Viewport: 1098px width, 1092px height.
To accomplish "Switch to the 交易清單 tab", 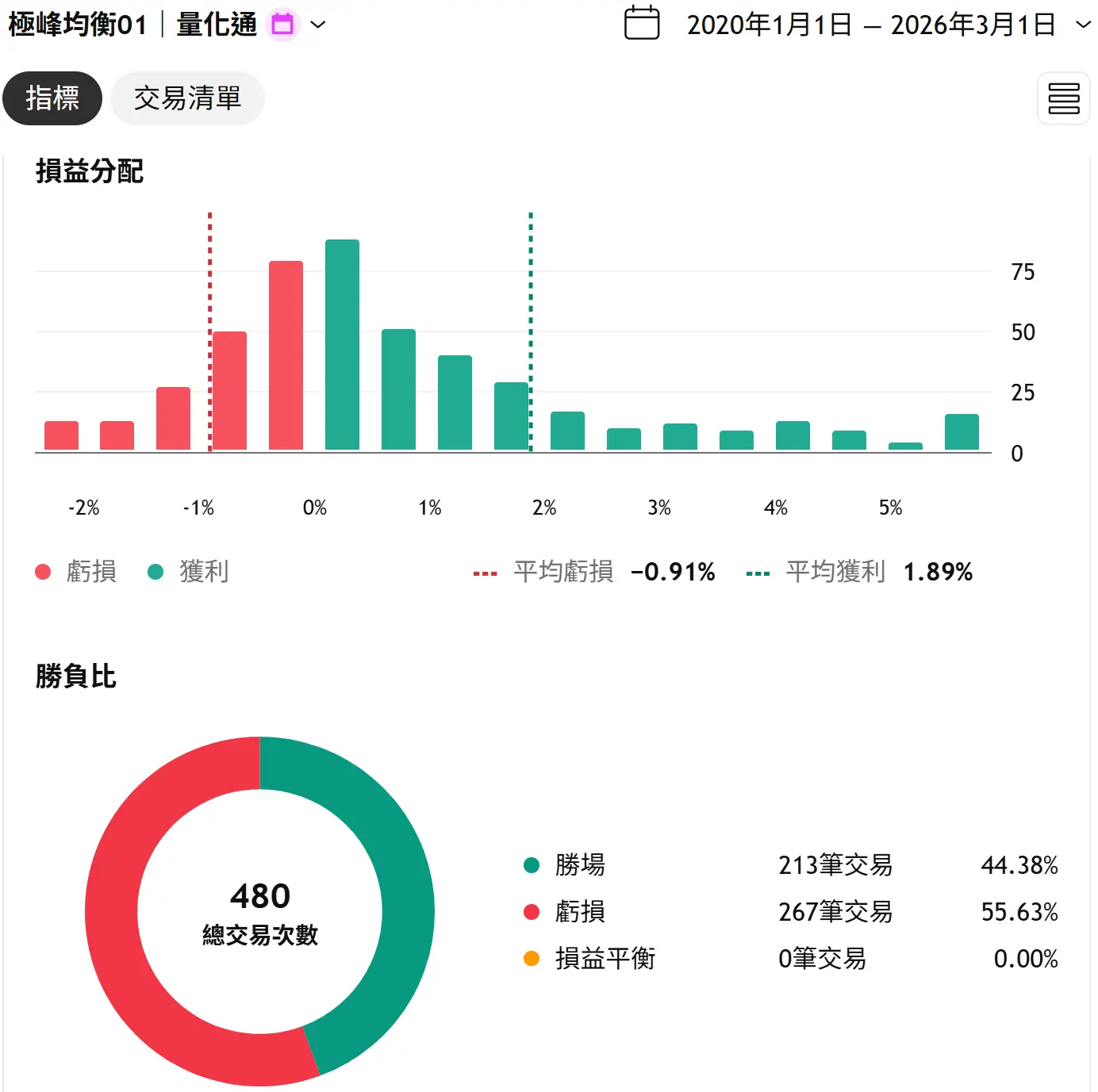I will click(187, 98).
